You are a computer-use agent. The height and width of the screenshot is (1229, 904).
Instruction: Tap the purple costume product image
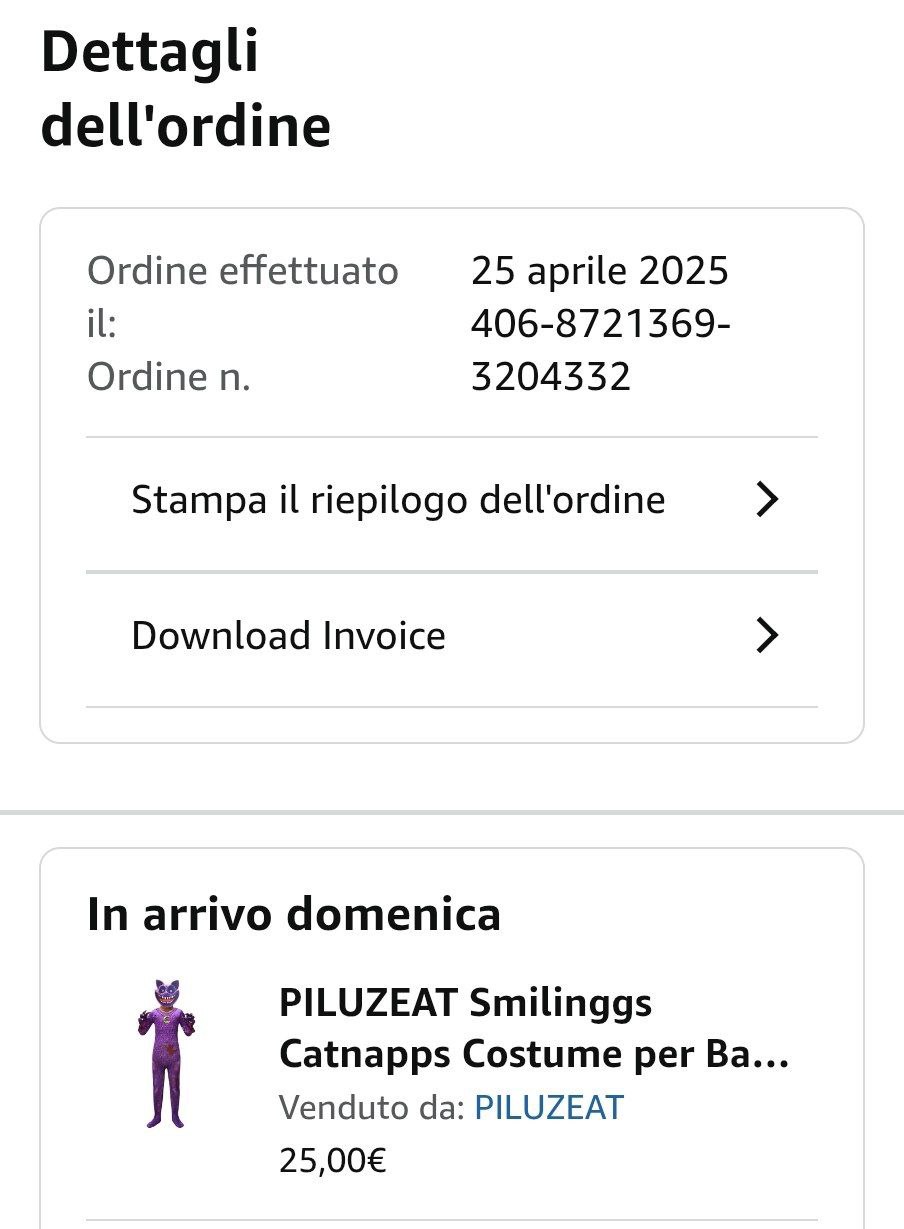pyautogui.click(x=166, y=1054)
